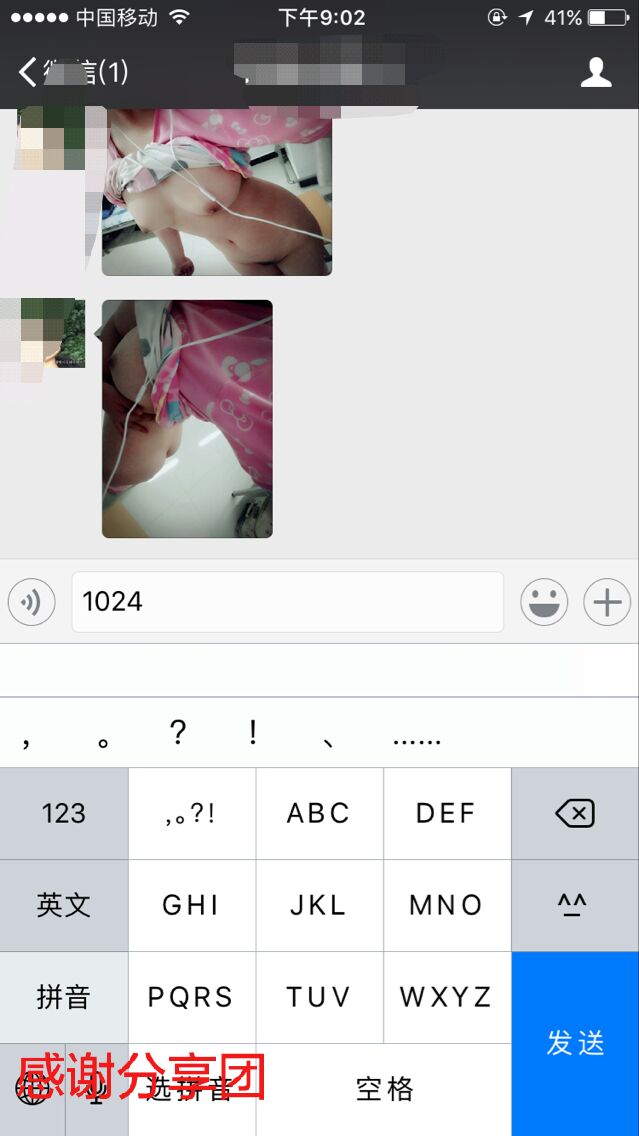The image size is (639, 1136).
Task: Tap the GHI key
Action: pyautogui.click(x=191, y=905)
